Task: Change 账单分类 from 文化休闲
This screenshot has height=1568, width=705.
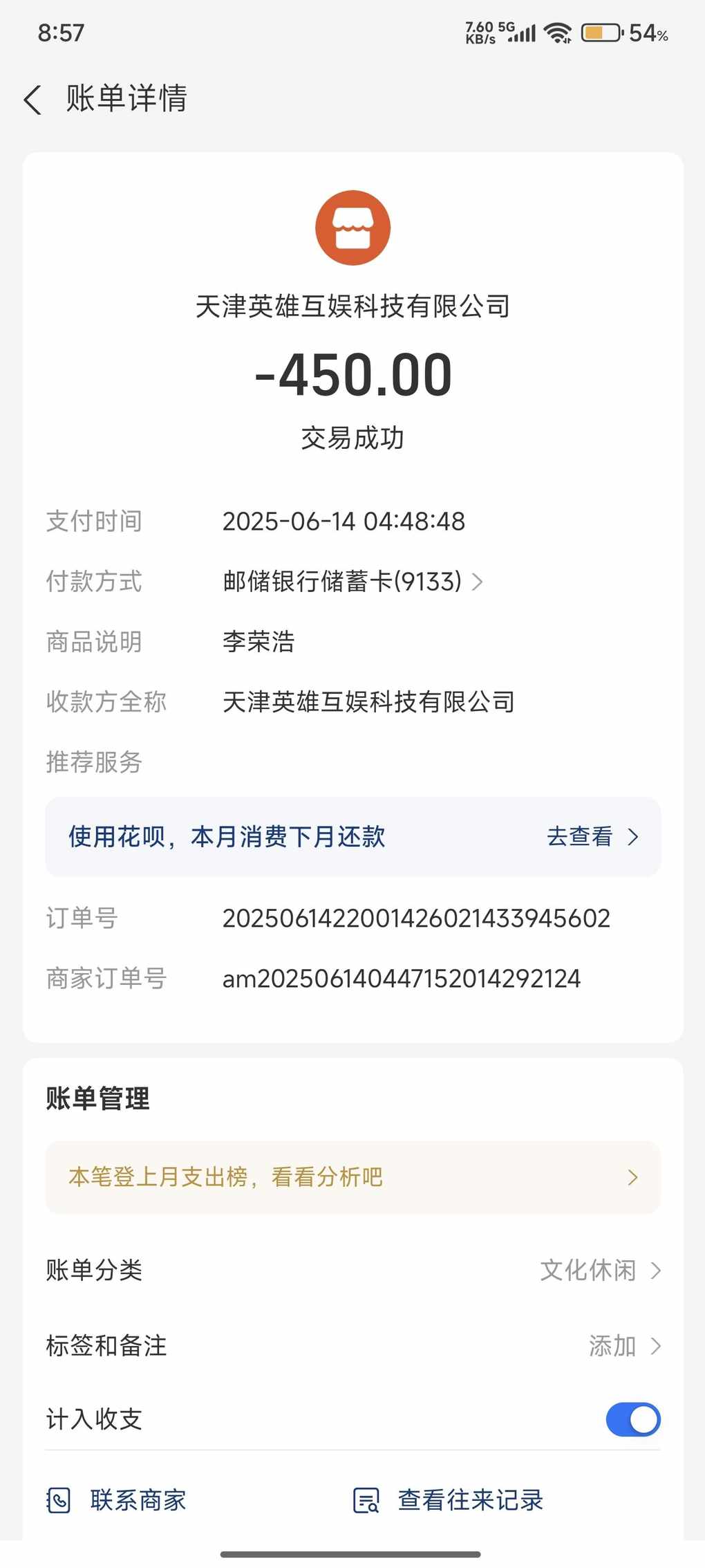Action: [599, 1270]
